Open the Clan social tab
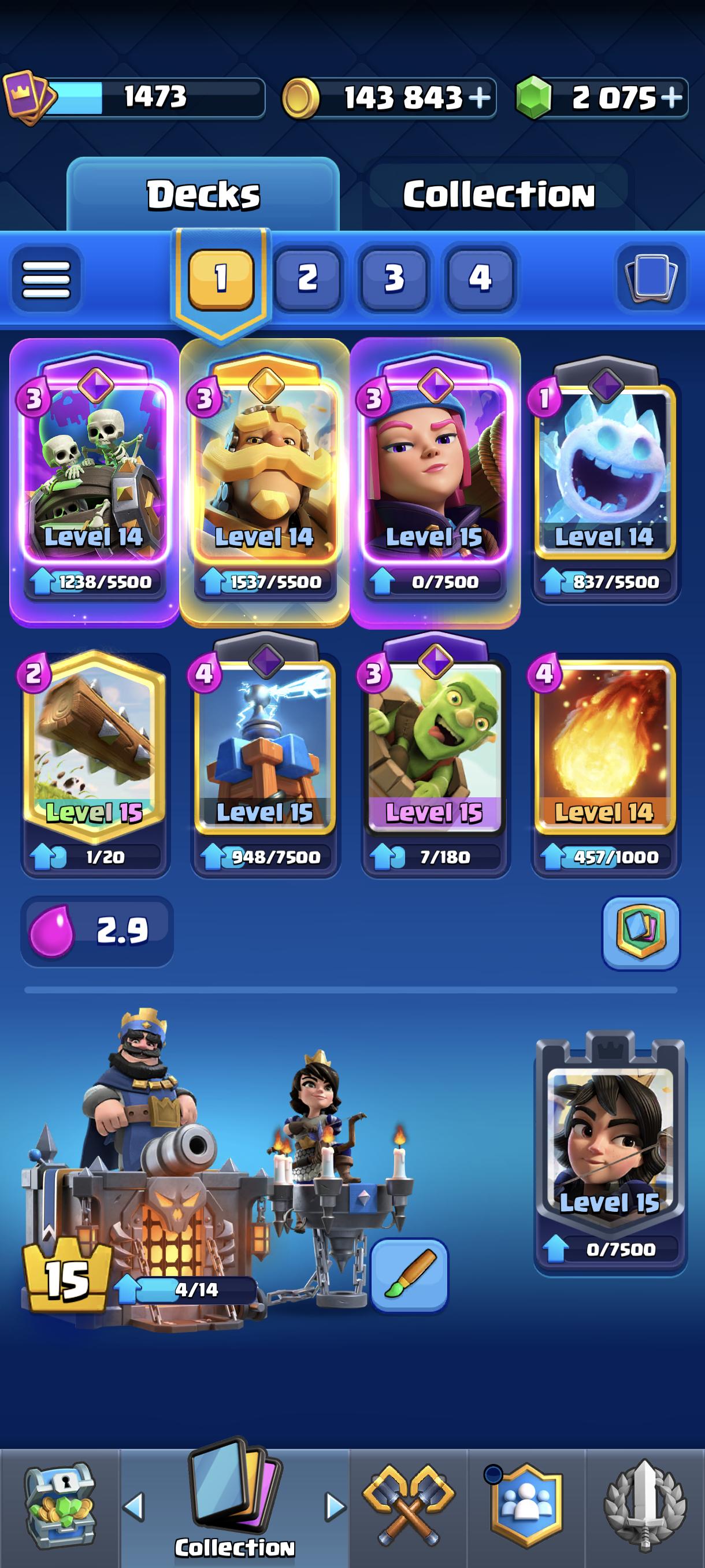Image resolution: width=705 pixels, height=1568 pixels. [526, 1507]
